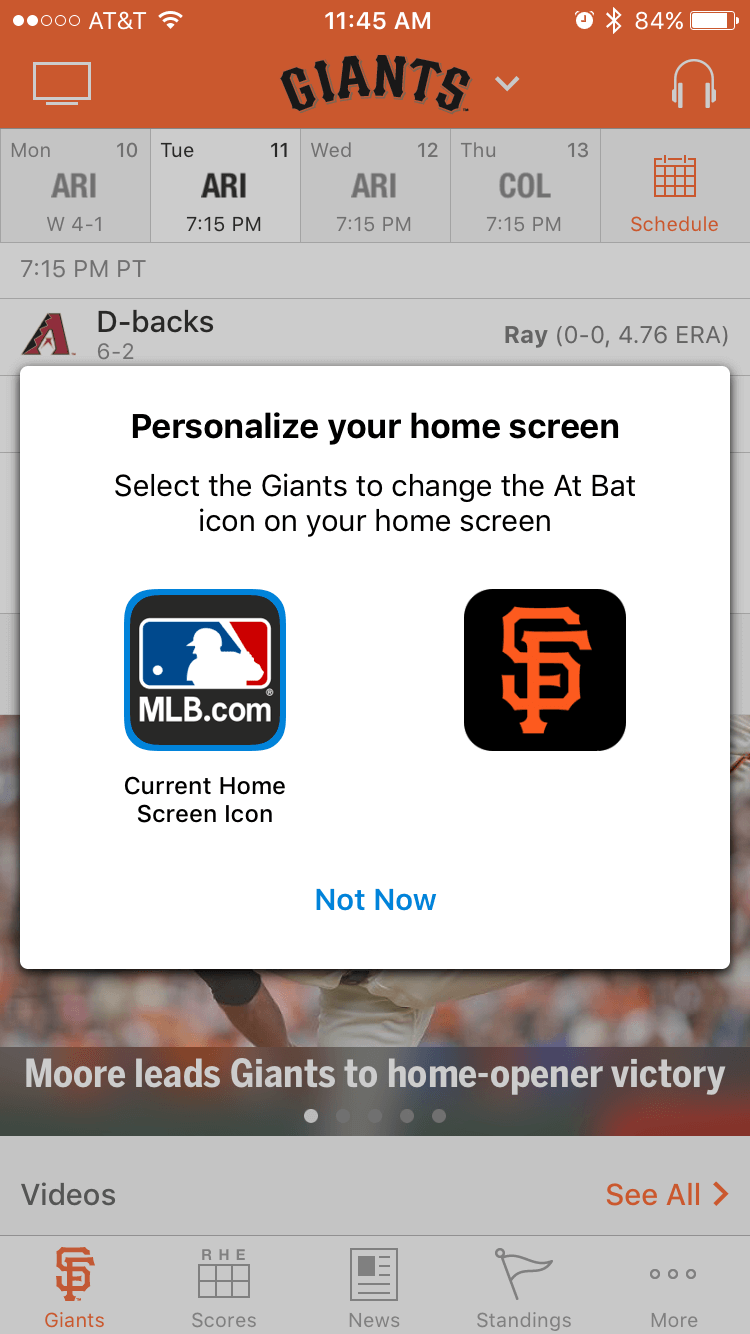Select Thursday 13 COL game
Screen dimensions: 750x1334
tap(525, 186)
